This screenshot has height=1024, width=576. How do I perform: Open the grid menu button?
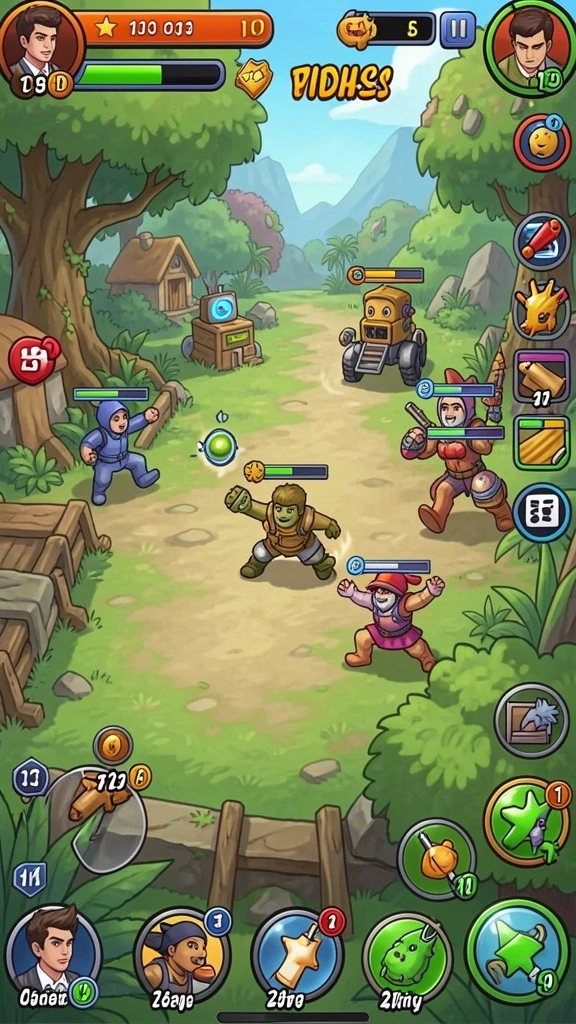coord(542,512)
